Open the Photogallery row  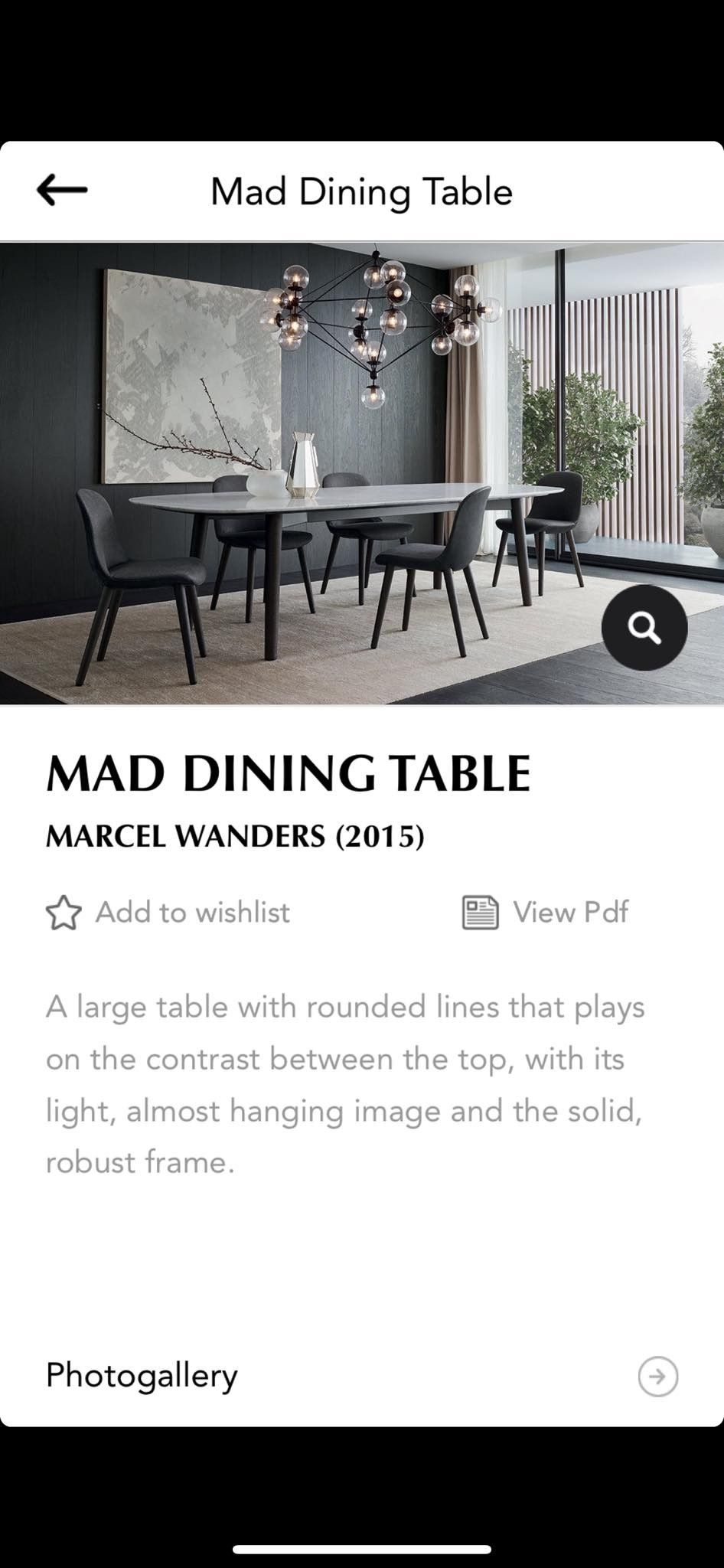point(361,1376)
